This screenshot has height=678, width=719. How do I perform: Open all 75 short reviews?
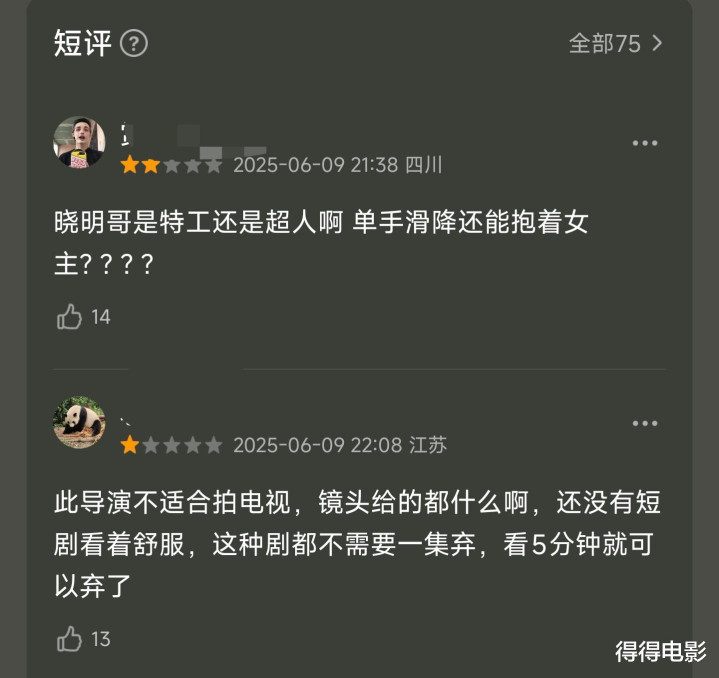[615, 43]
